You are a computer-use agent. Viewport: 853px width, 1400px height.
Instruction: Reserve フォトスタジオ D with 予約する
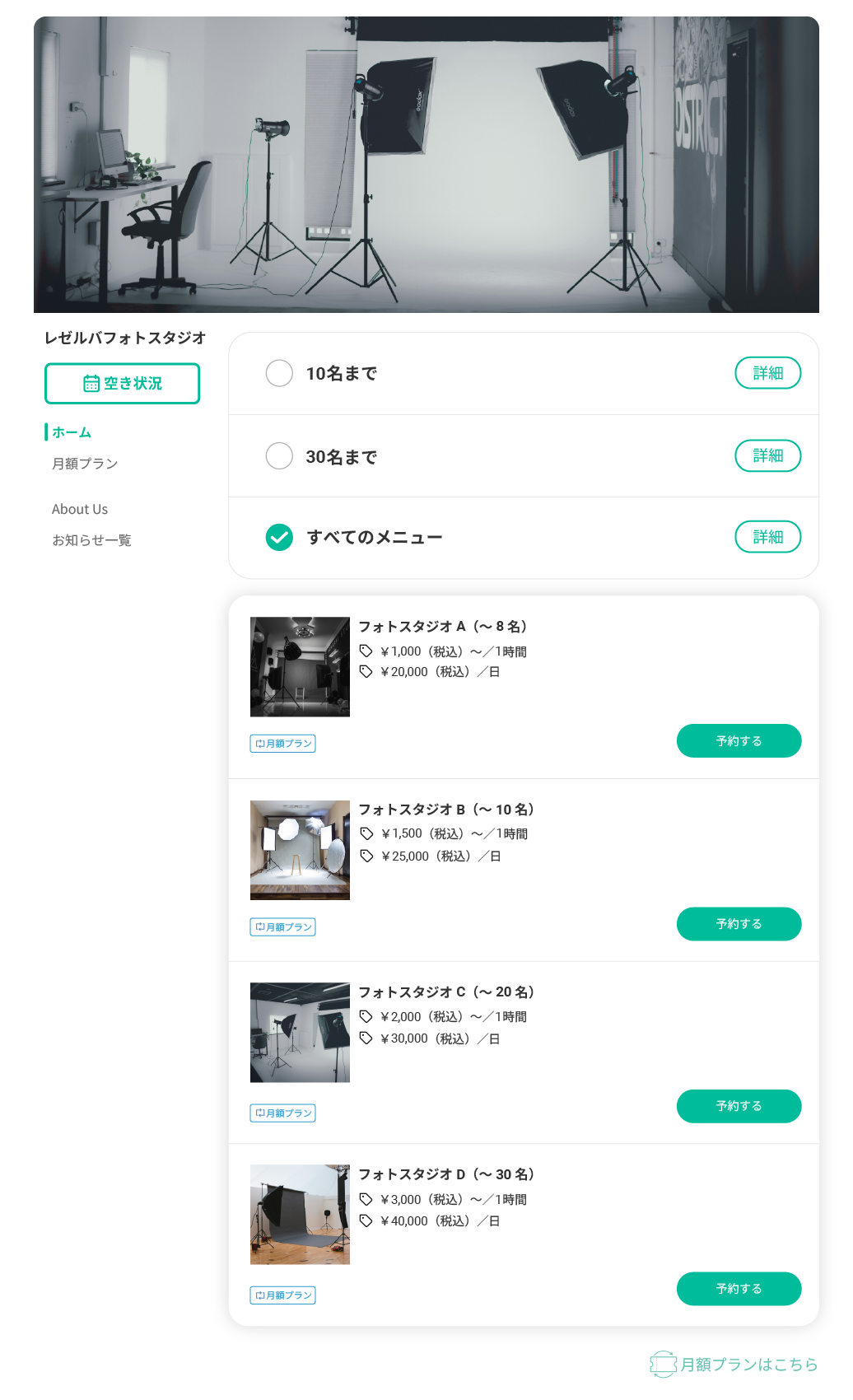[739, 1289]
